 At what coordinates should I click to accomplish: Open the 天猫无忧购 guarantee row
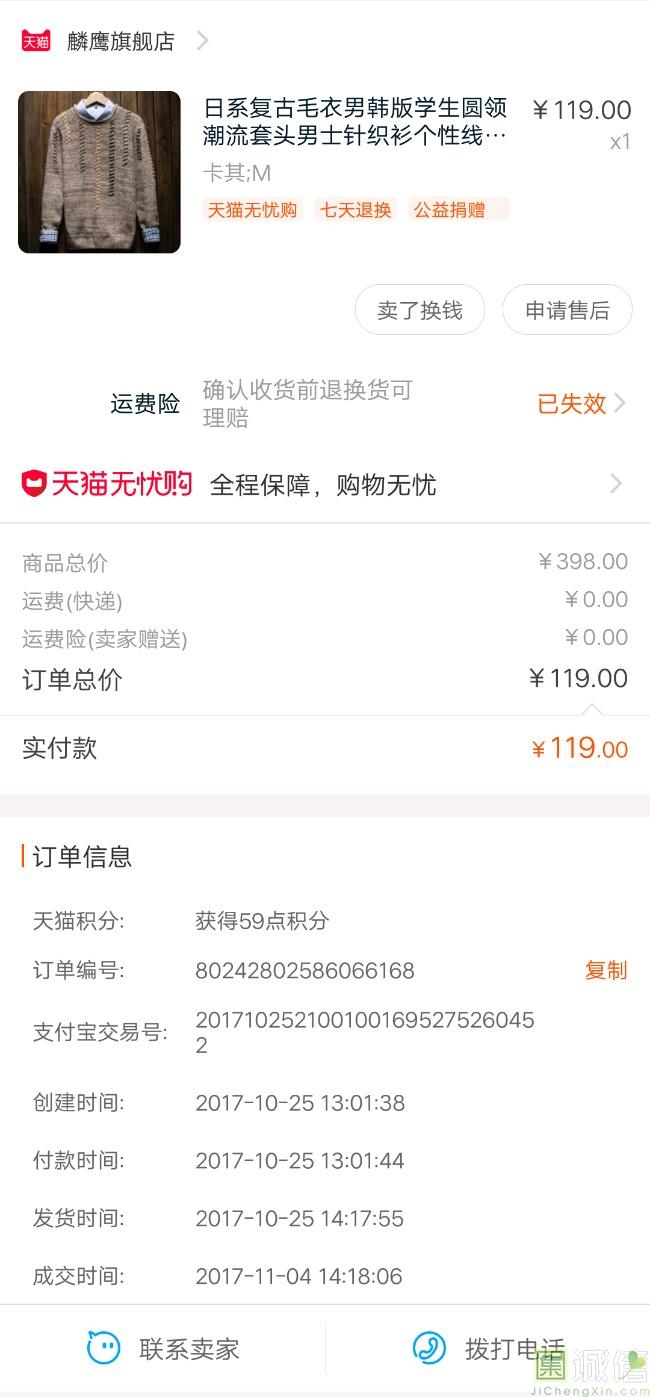point(324,485)
